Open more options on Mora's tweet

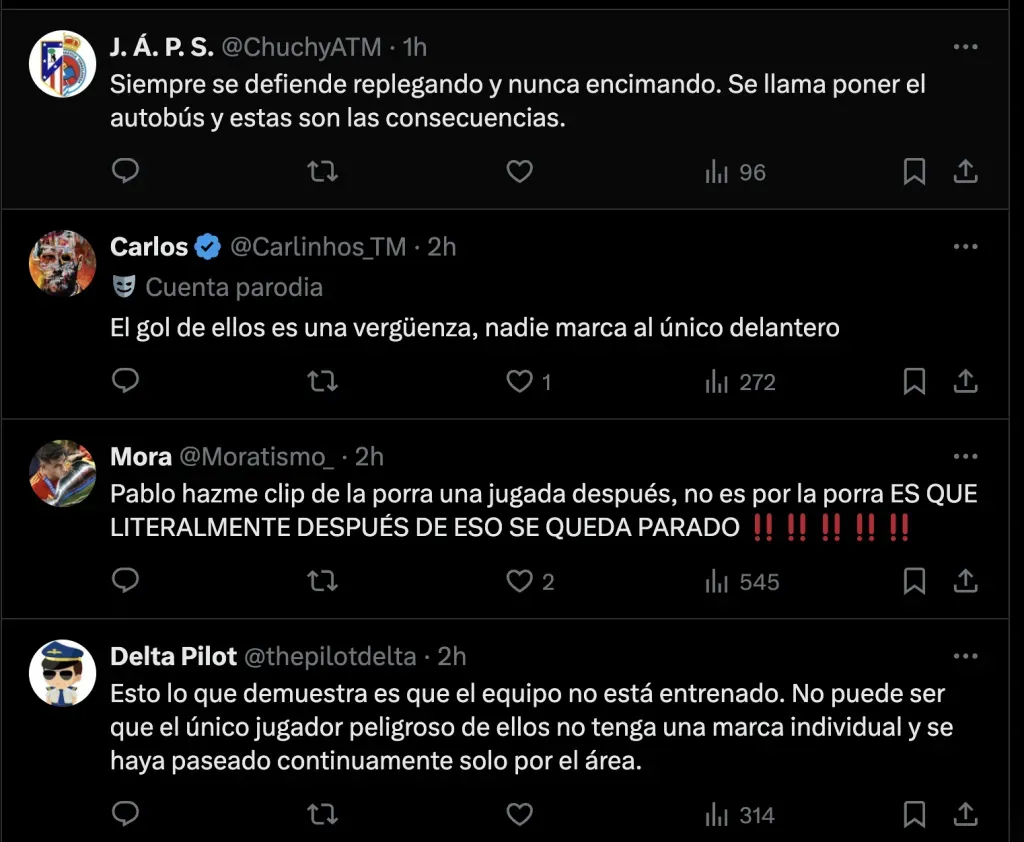(x=965, y=457)
